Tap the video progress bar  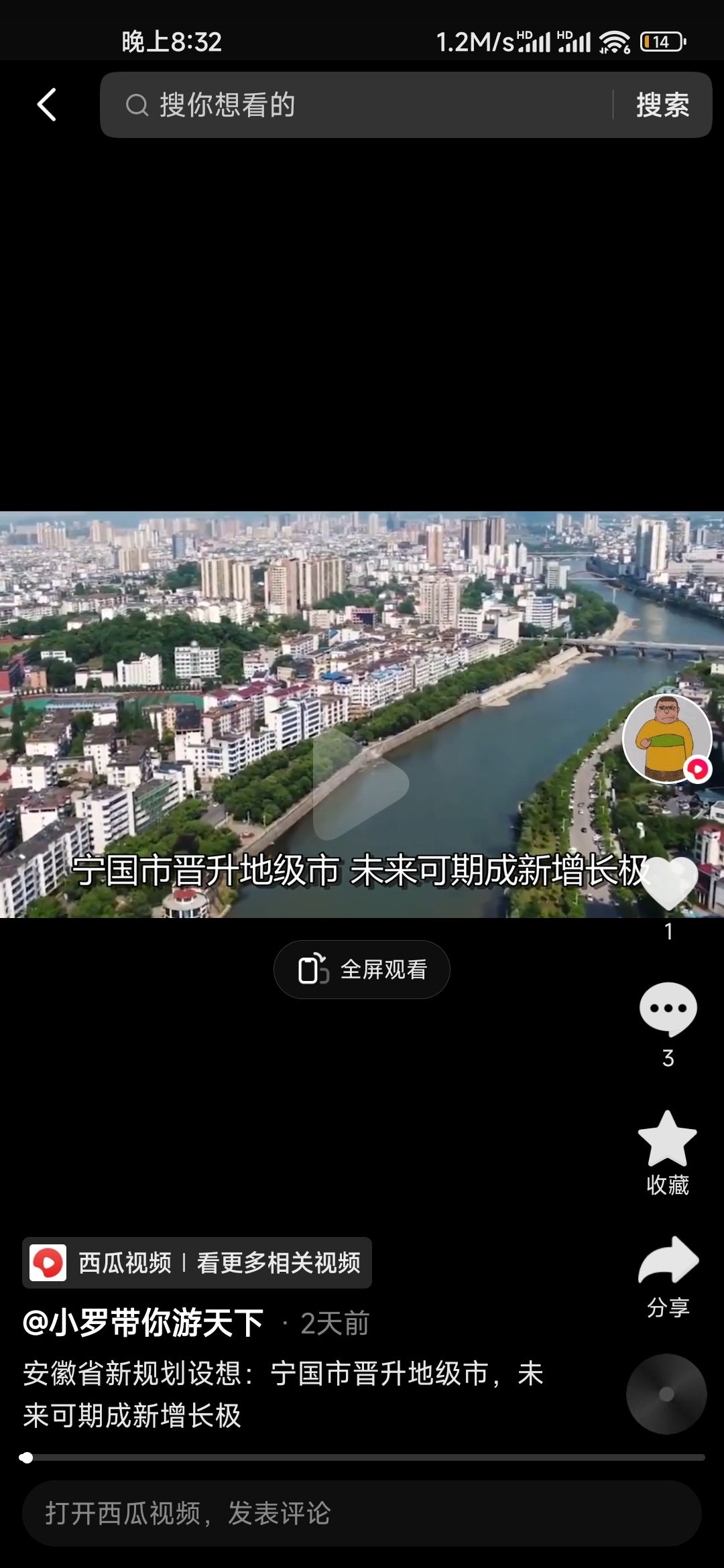[x=362, y=1457]
